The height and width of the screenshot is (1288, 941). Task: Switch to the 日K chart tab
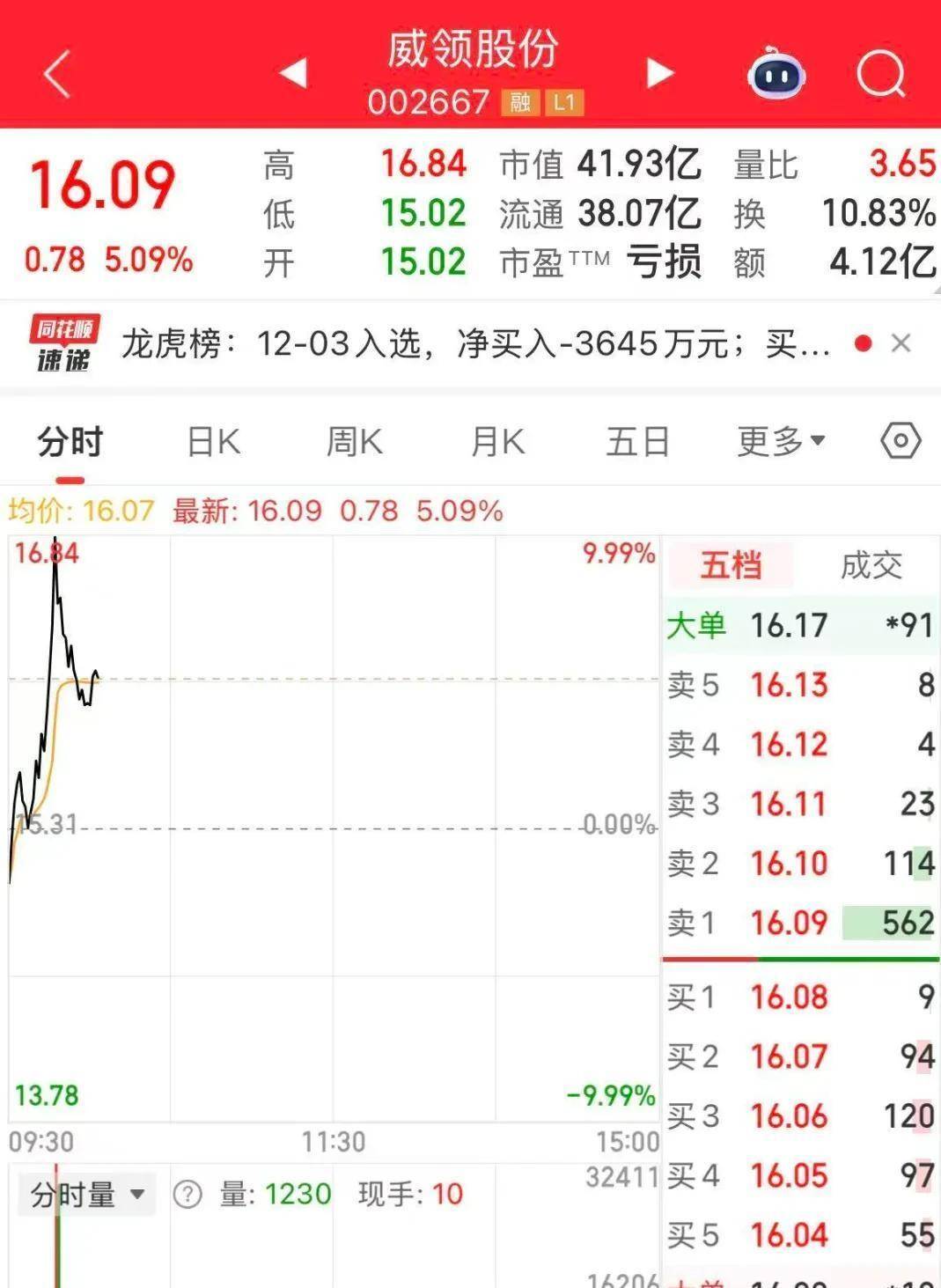click(x=214, y=442)
